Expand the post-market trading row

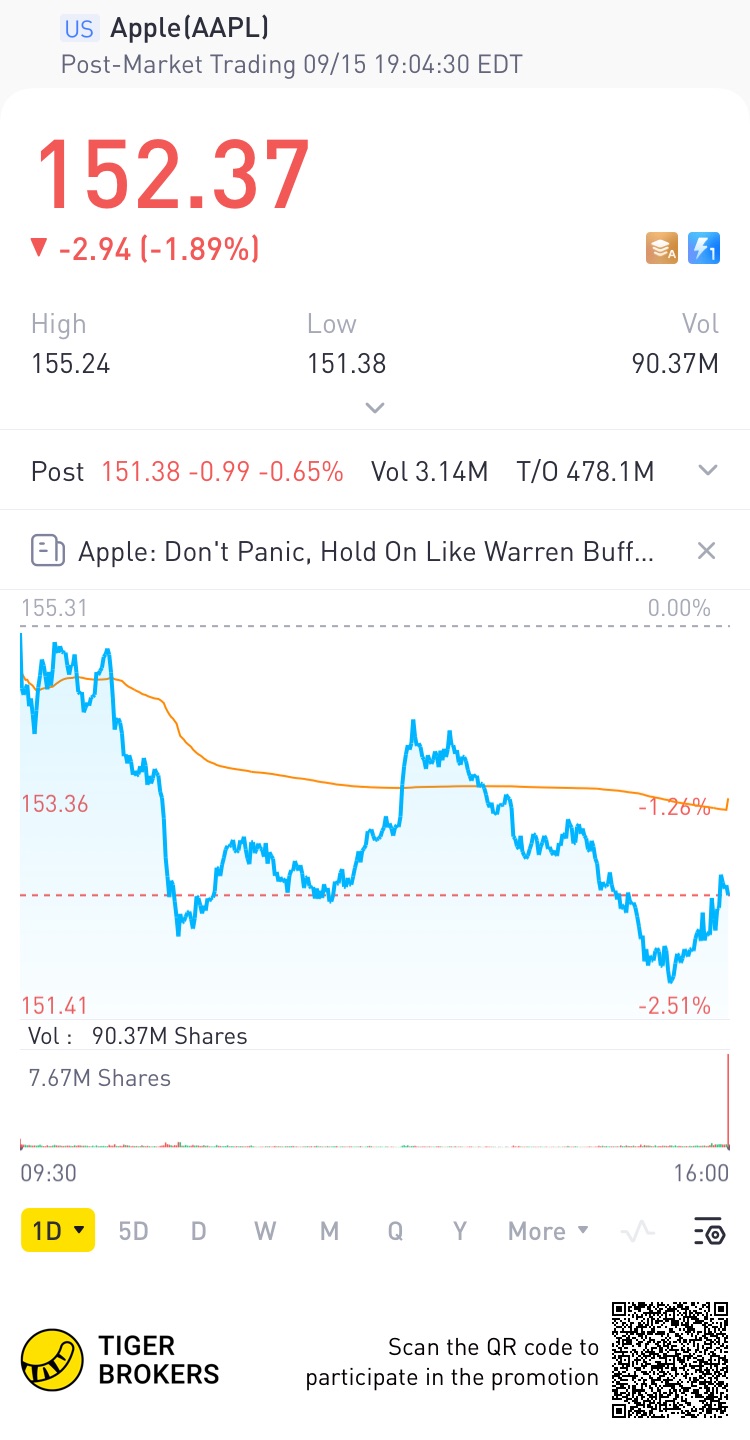pyautogui.click(x=707, y=471)
